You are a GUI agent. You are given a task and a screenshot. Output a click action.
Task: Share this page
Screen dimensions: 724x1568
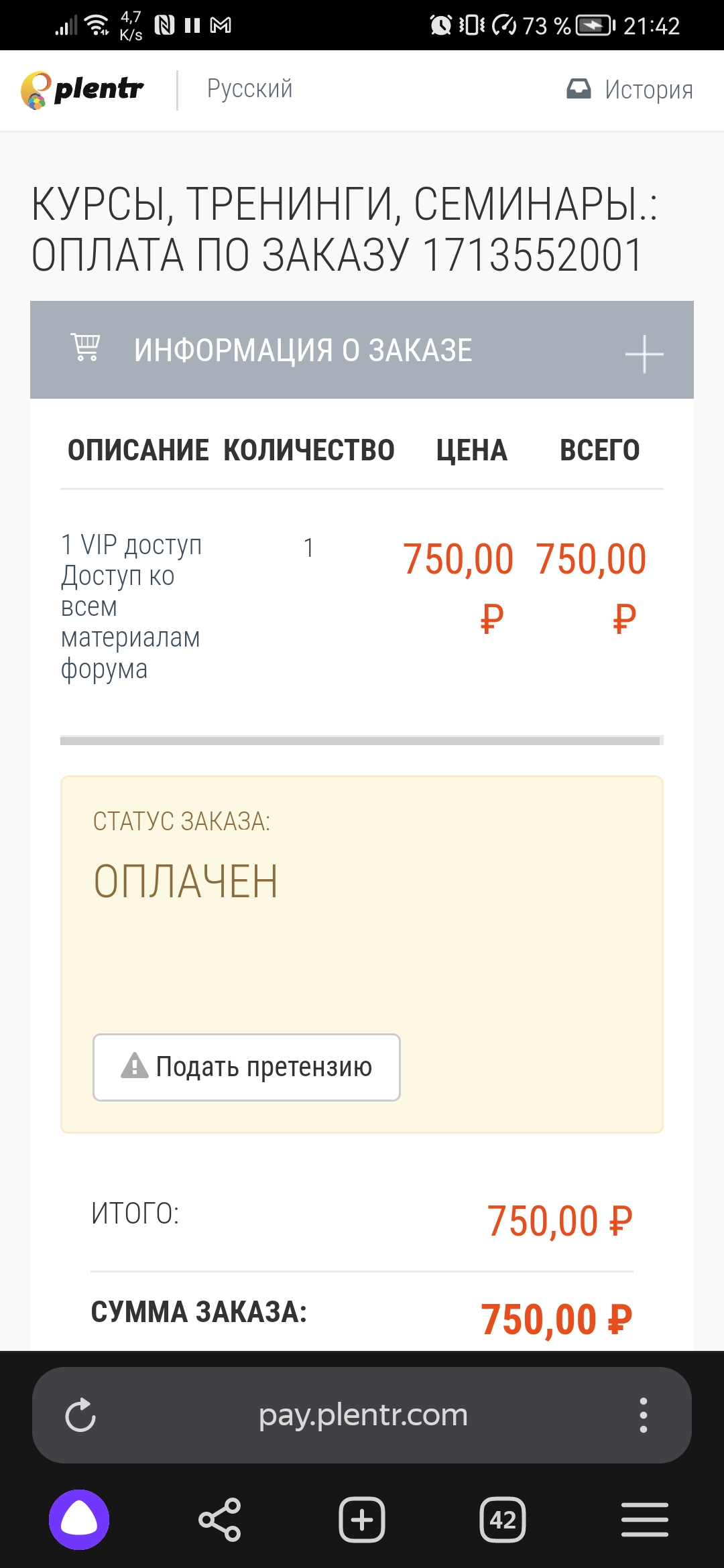coord(220,1520)
